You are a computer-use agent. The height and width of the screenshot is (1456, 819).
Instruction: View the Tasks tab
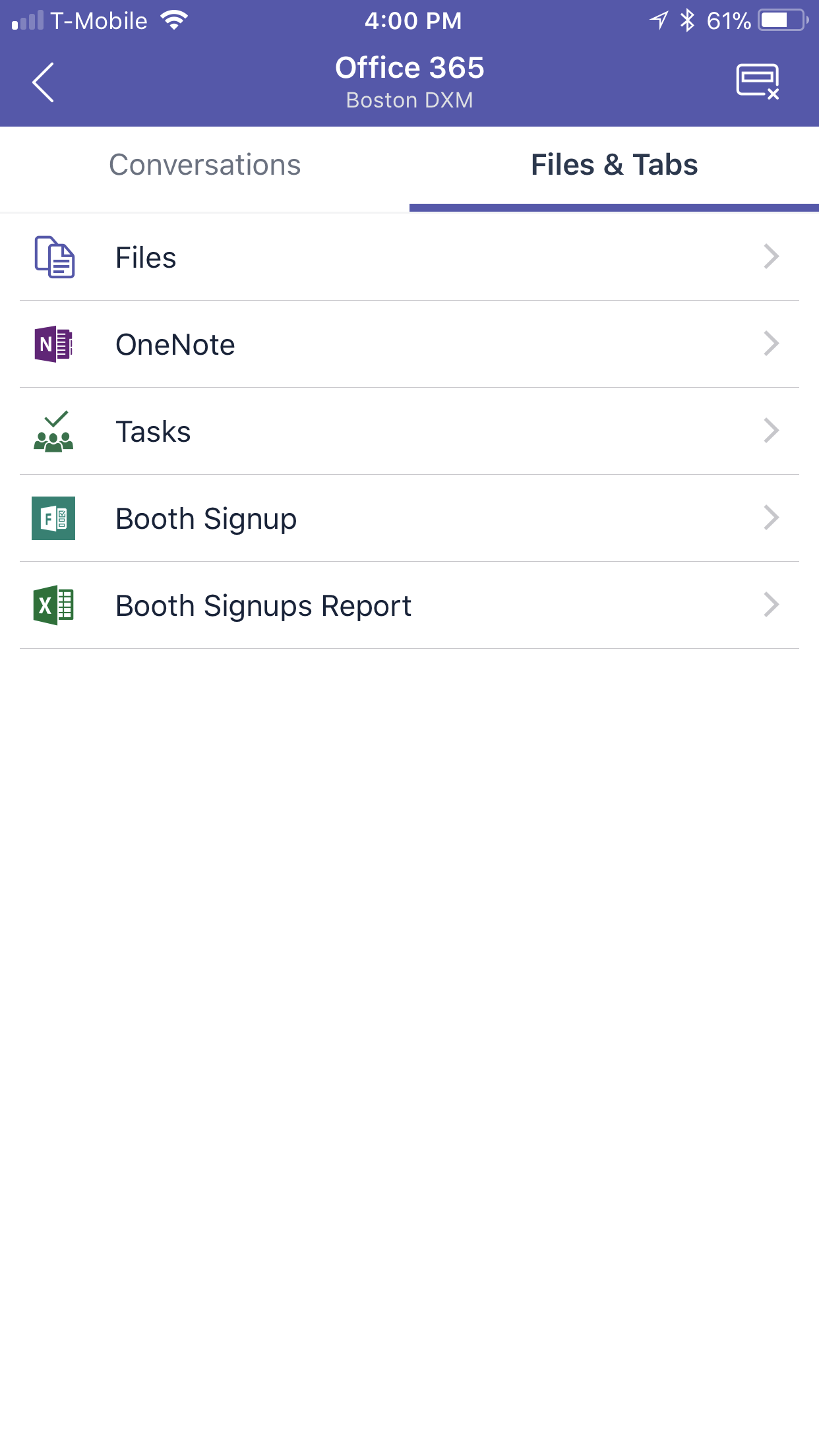pos(409,431)
